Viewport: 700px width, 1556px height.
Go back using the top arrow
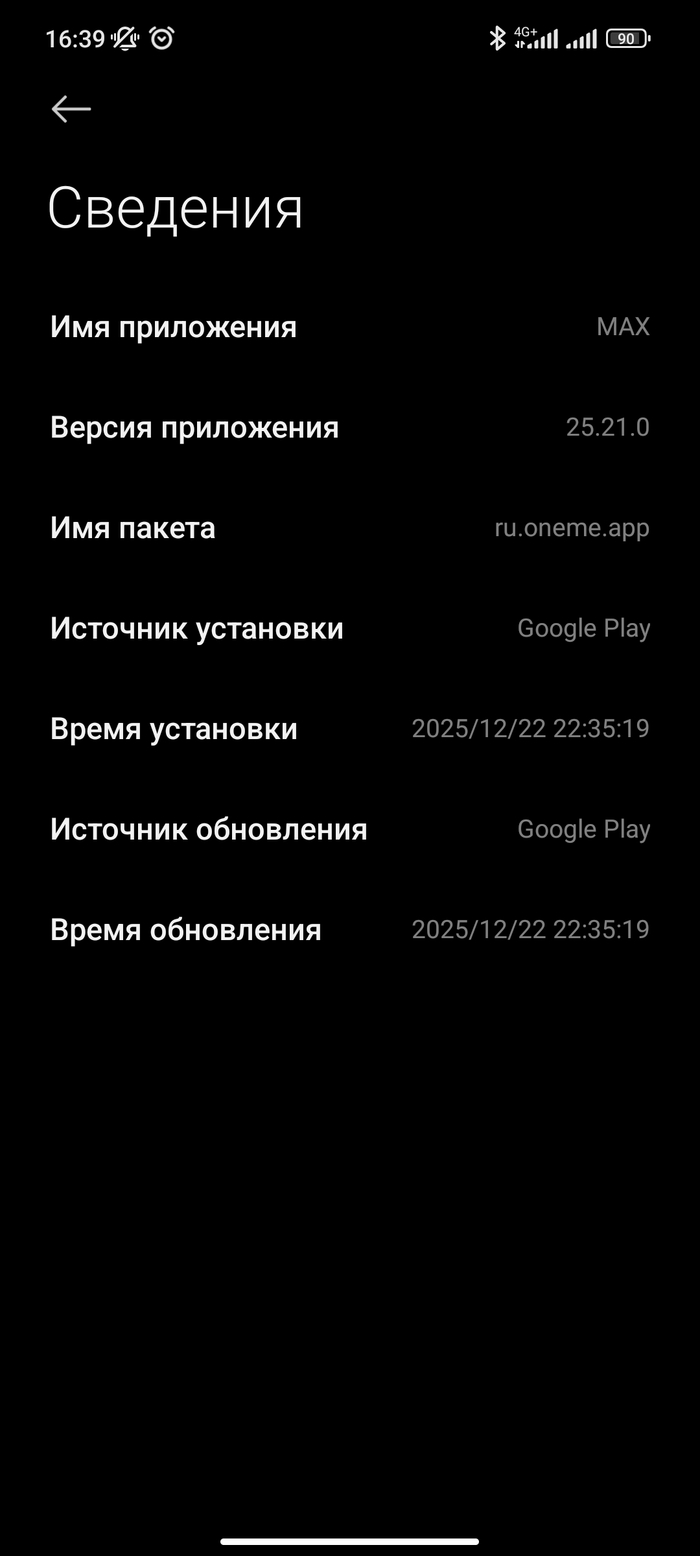coord(71,109)
